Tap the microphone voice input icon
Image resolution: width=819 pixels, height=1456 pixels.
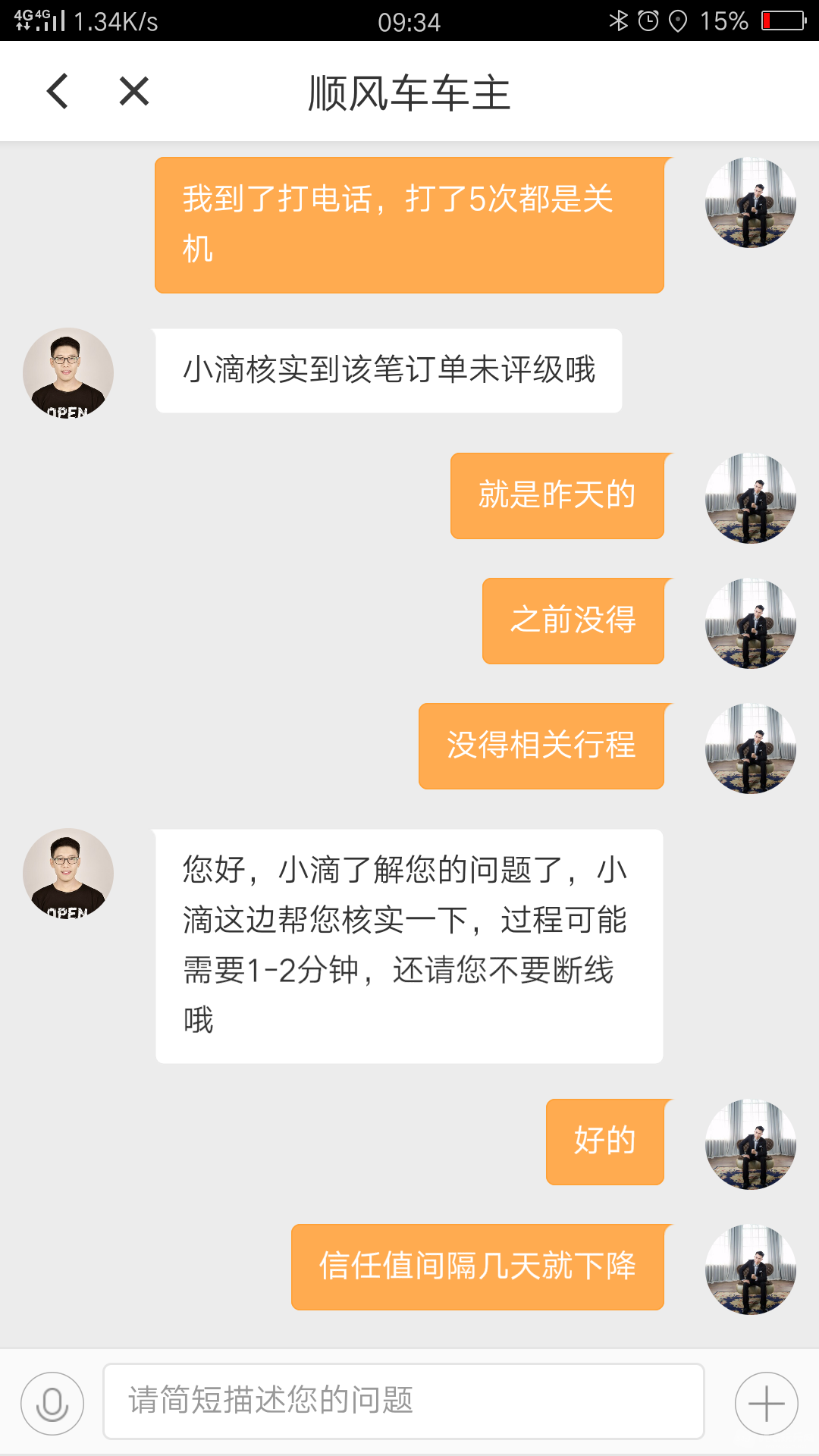coord(52,1403)
